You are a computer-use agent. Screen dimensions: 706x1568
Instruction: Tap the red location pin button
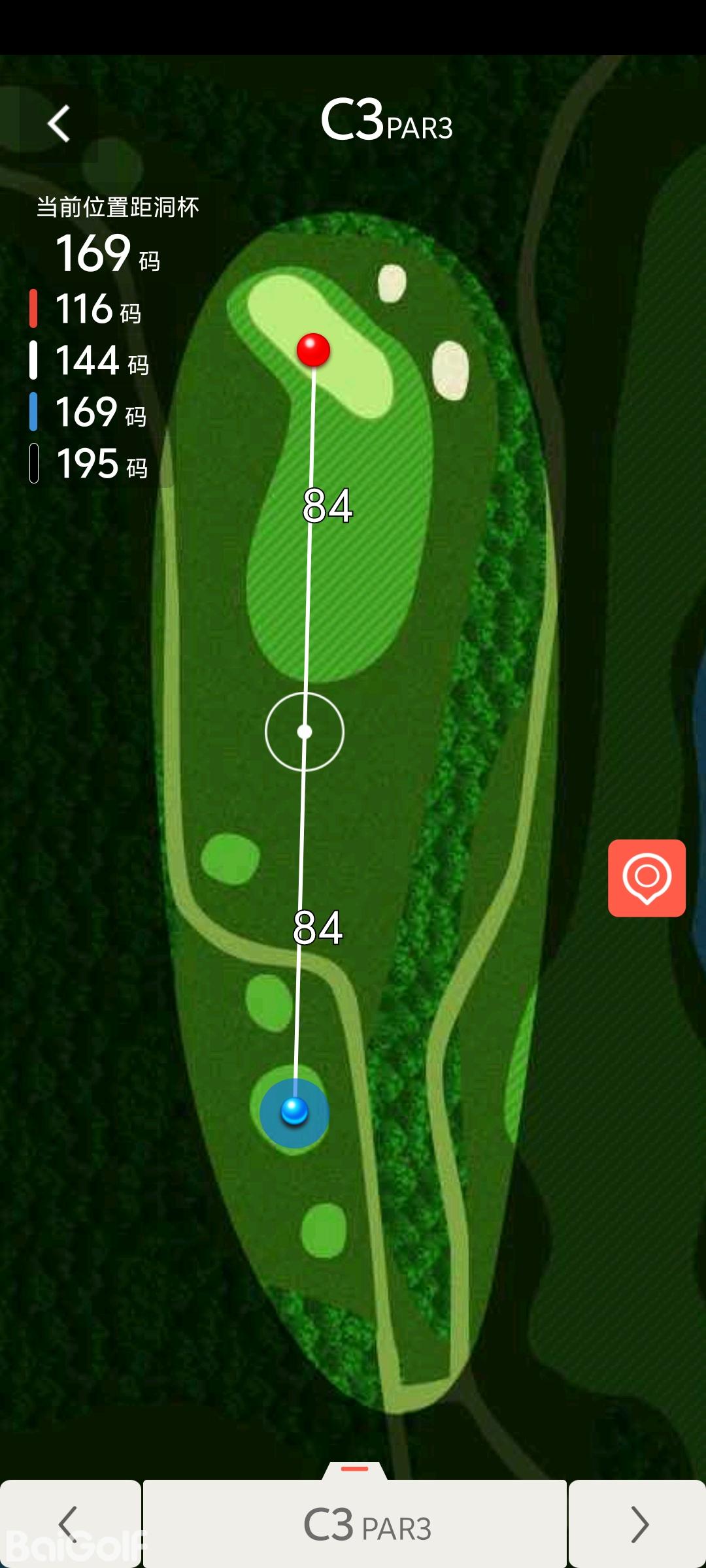pyautogui.click(x=647, y=877)
